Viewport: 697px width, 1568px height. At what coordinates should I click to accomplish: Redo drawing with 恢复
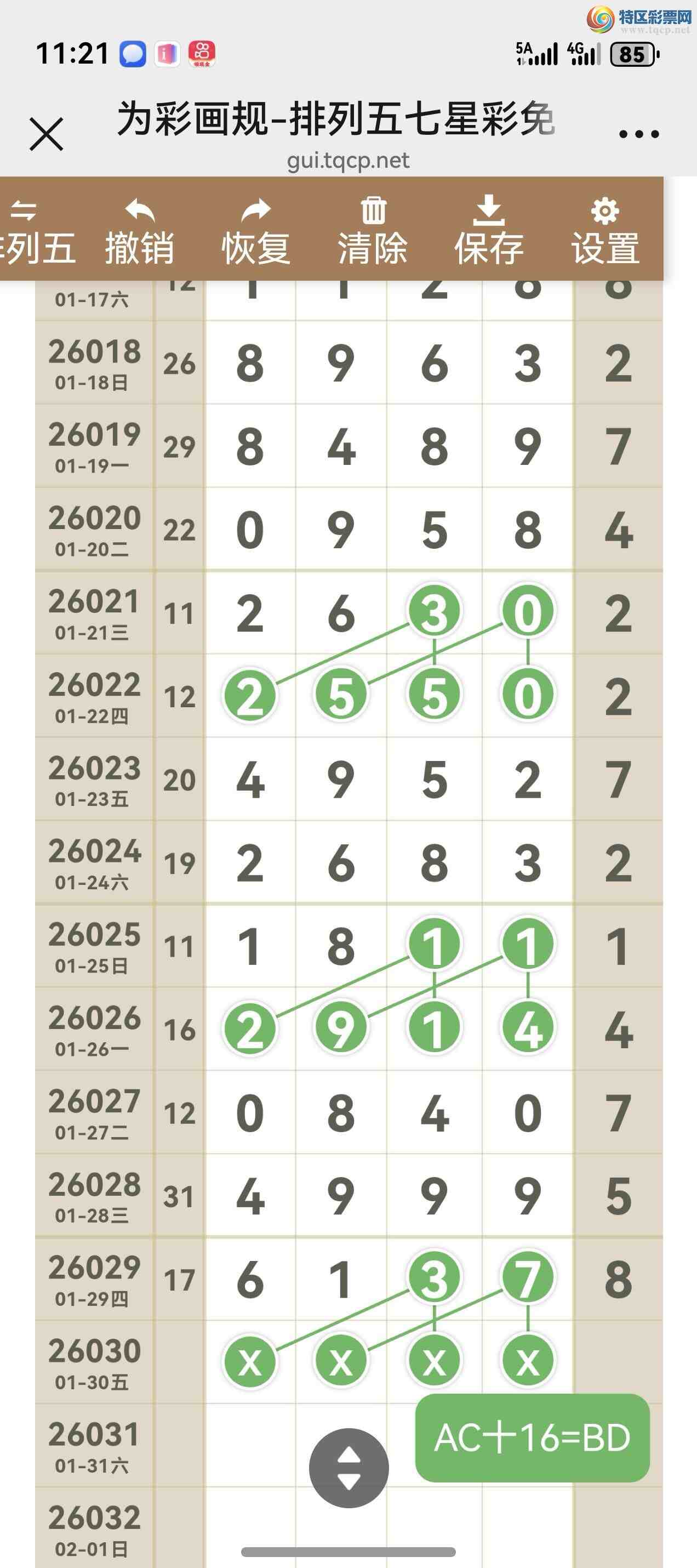255,231
